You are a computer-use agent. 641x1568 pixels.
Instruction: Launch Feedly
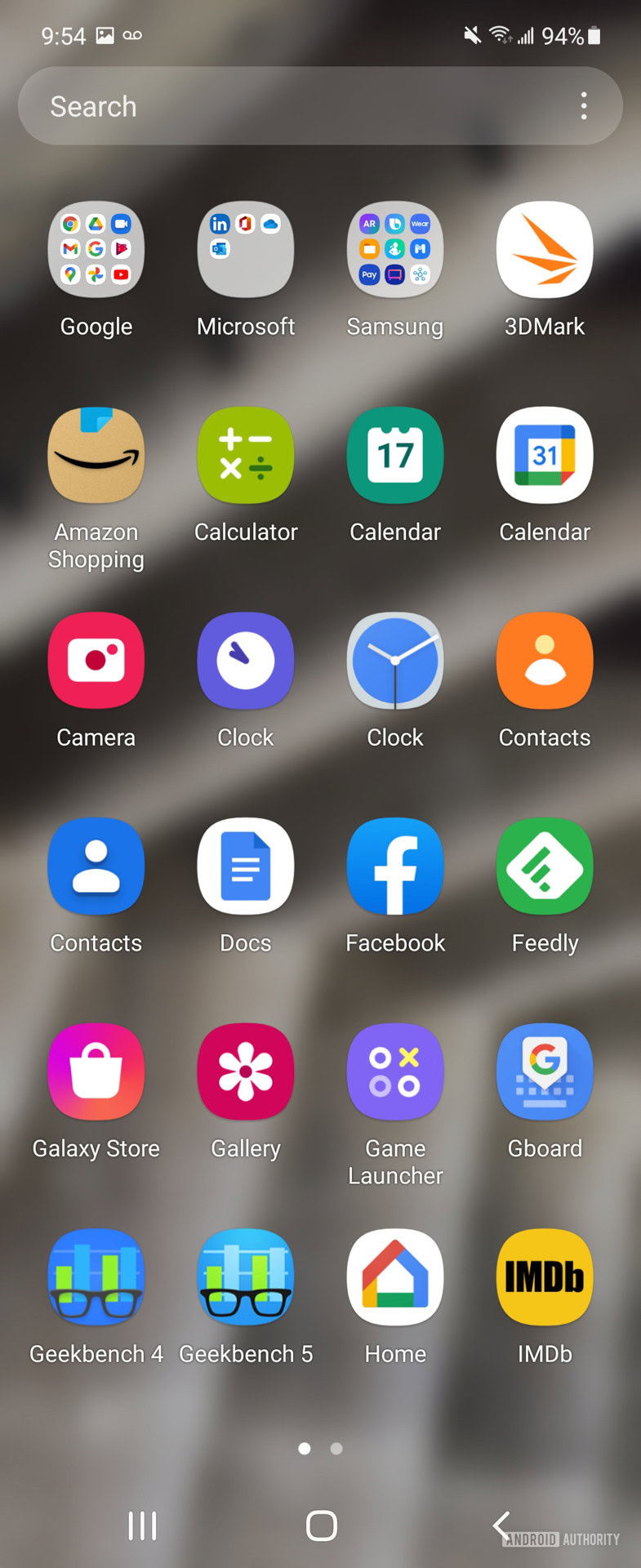click(545, 866)
